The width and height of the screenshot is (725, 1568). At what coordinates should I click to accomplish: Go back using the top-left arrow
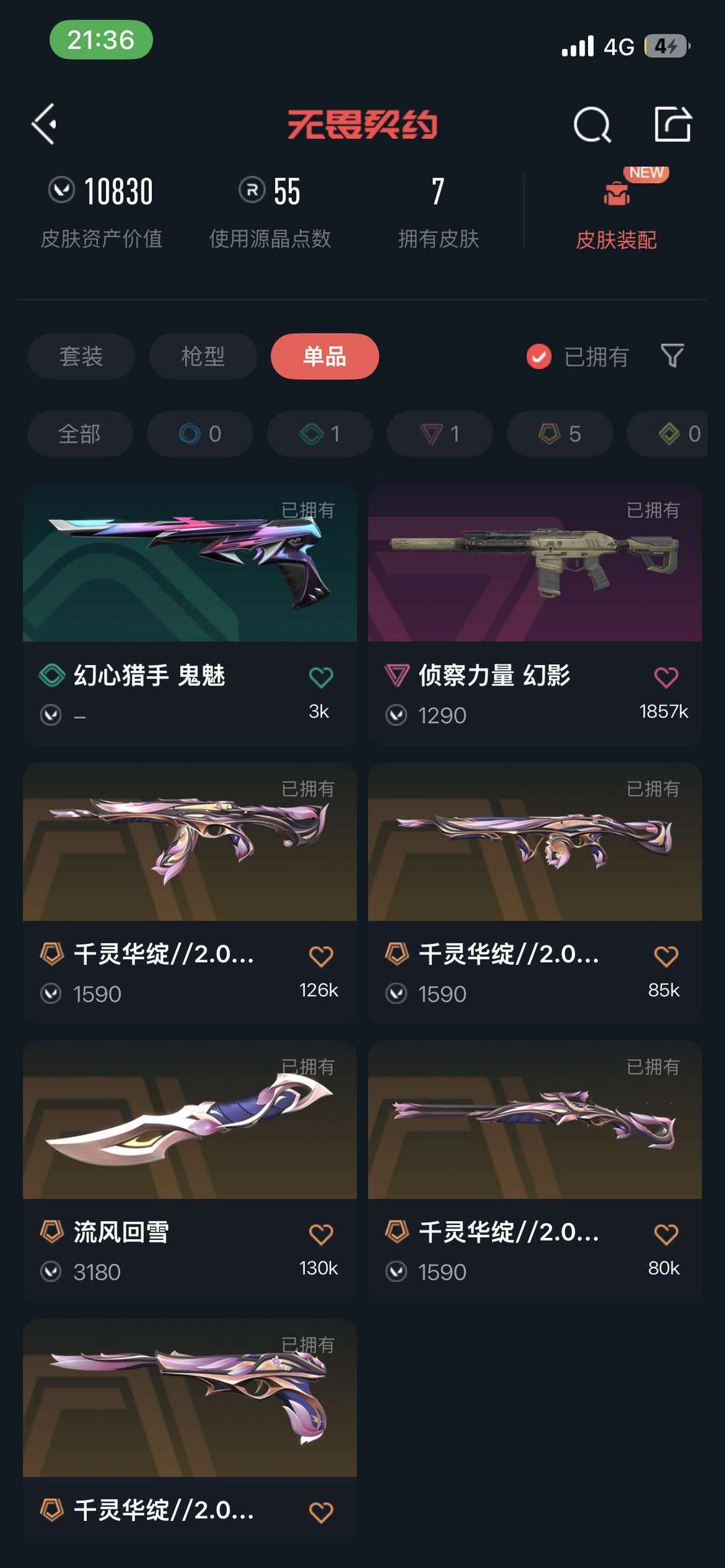point(44,124)
